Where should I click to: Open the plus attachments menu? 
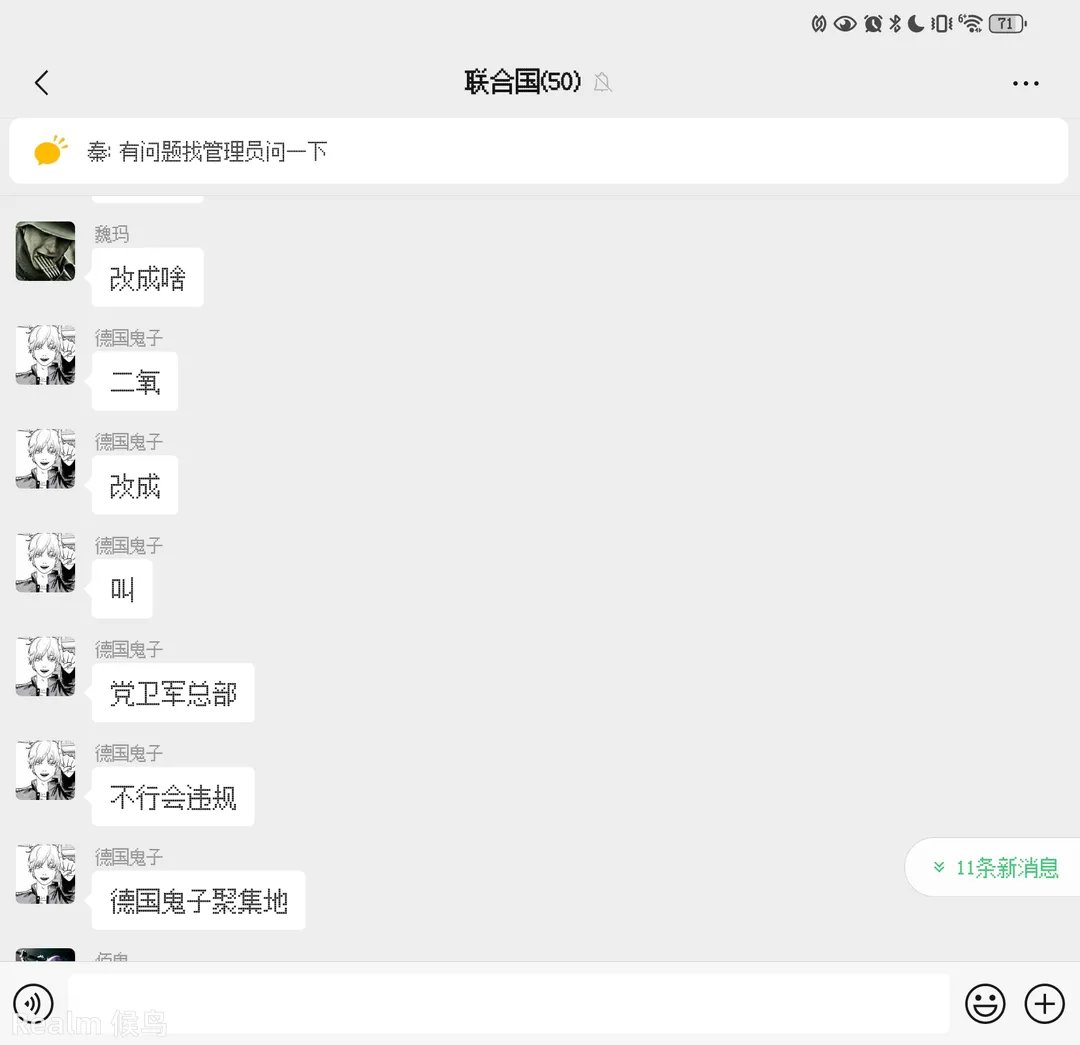[1045, 1003]
